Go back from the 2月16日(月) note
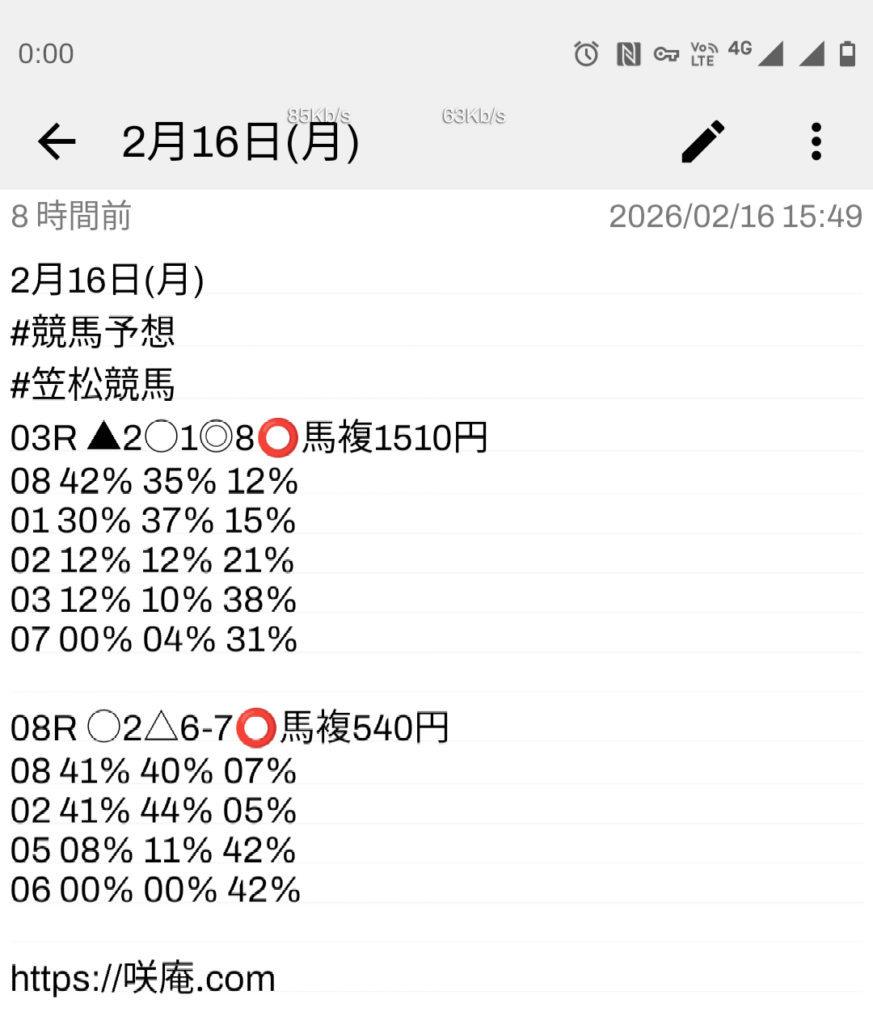The height and width of the screenshot is (1024, 873). tap(57, 143)
